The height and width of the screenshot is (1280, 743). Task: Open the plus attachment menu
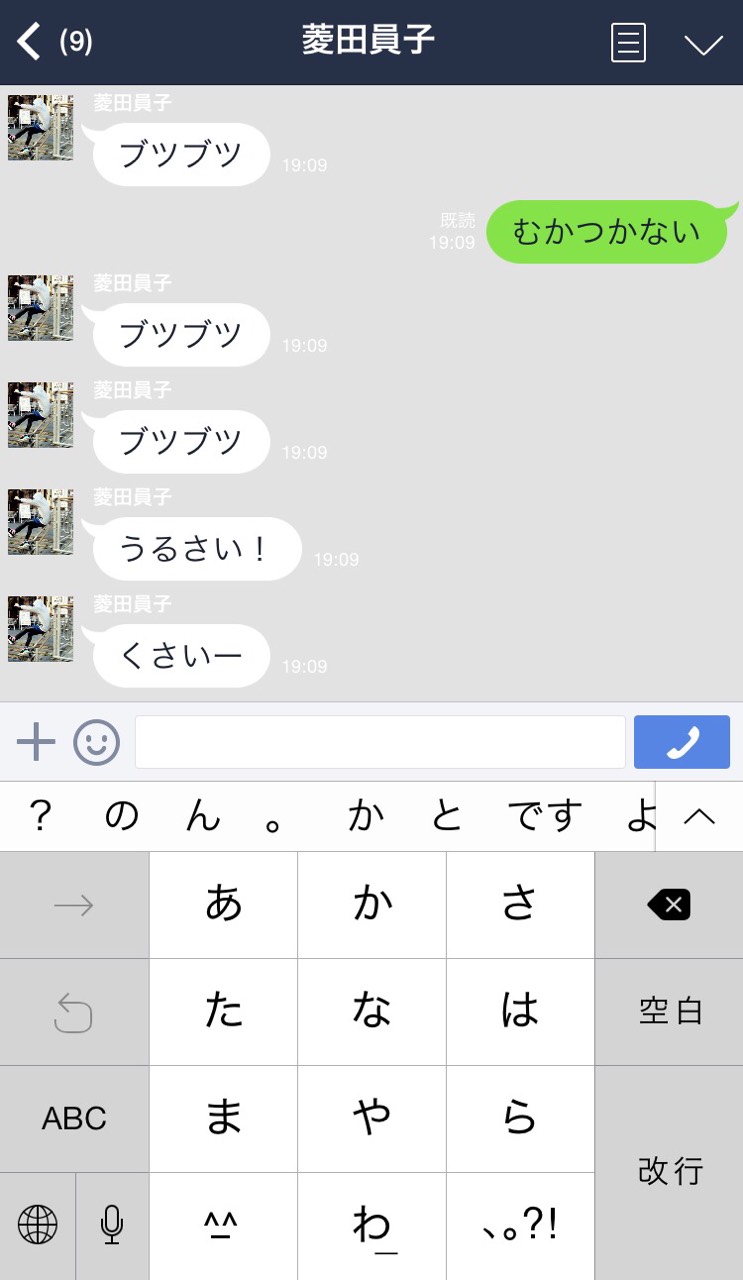tap(36, 742)
